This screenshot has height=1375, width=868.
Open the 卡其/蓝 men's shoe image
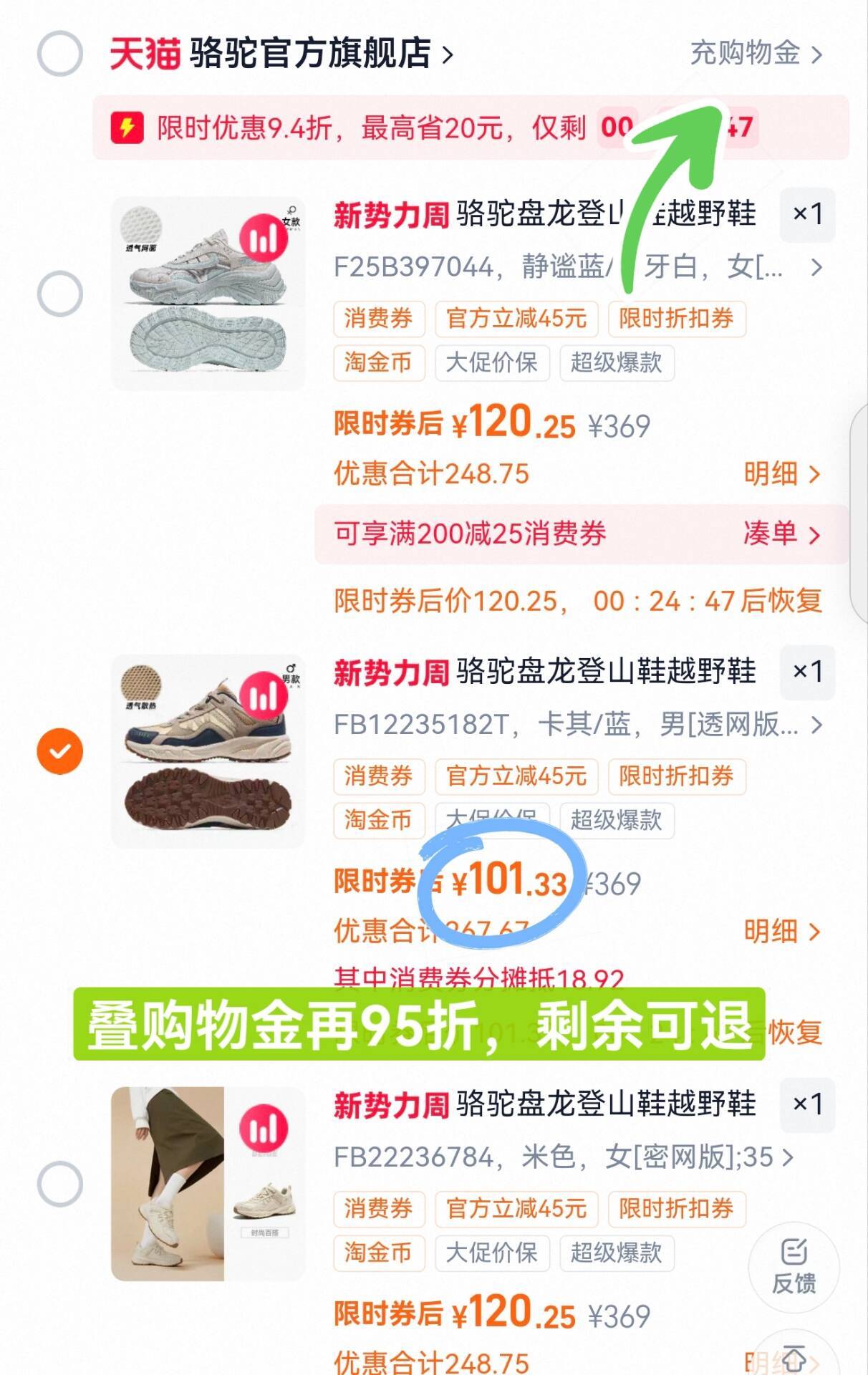(x=208, y=751)
